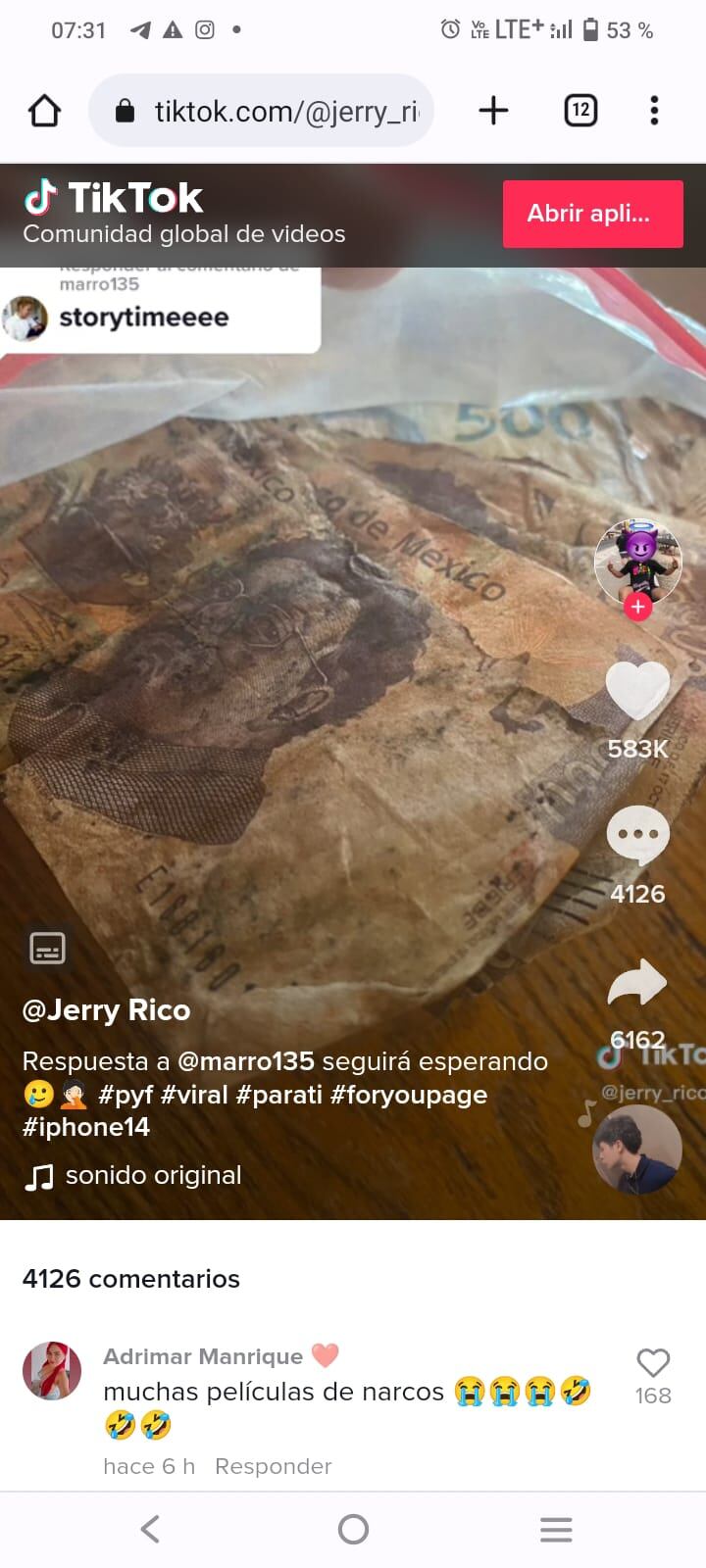Follow @jerry_rico via the plus icon
706x1568 pixels.
click(638, 608)
